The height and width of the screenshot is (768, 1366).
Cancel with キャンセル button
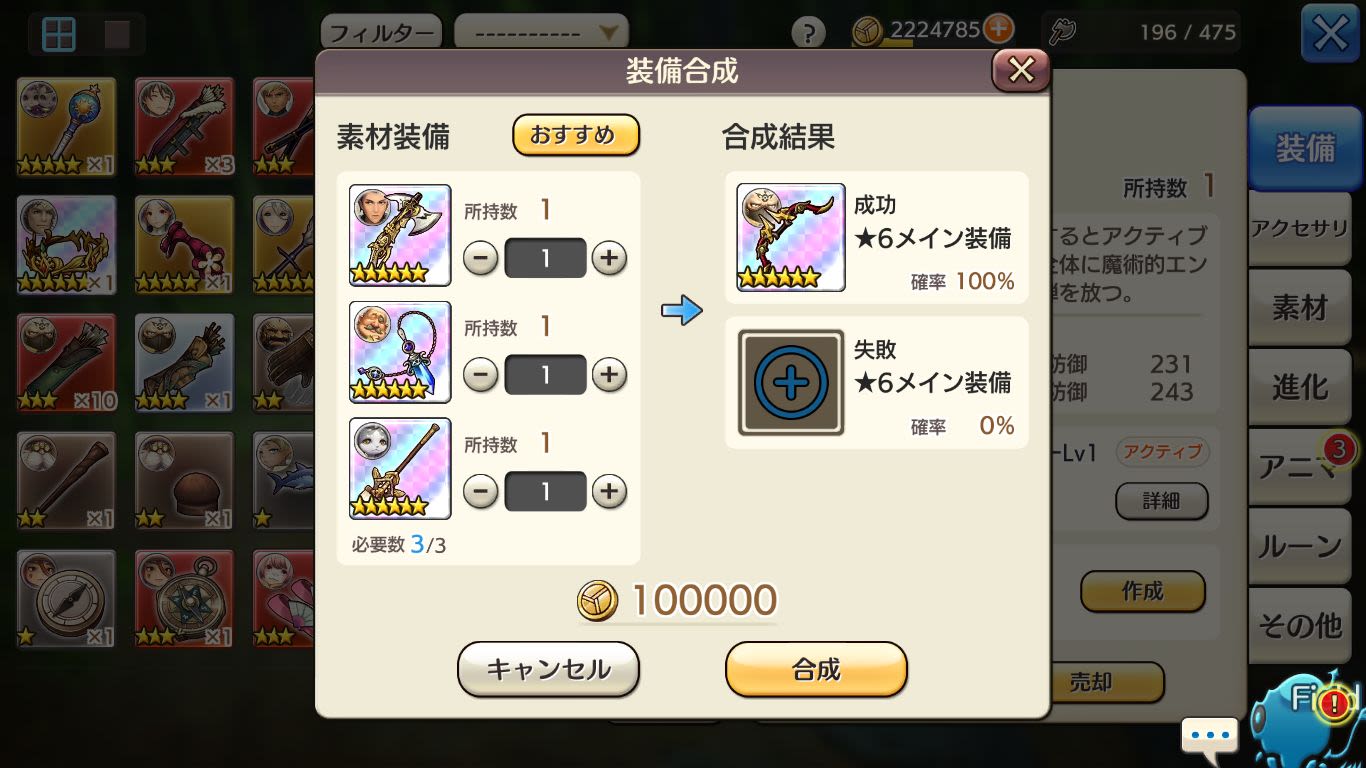[548, 669]
